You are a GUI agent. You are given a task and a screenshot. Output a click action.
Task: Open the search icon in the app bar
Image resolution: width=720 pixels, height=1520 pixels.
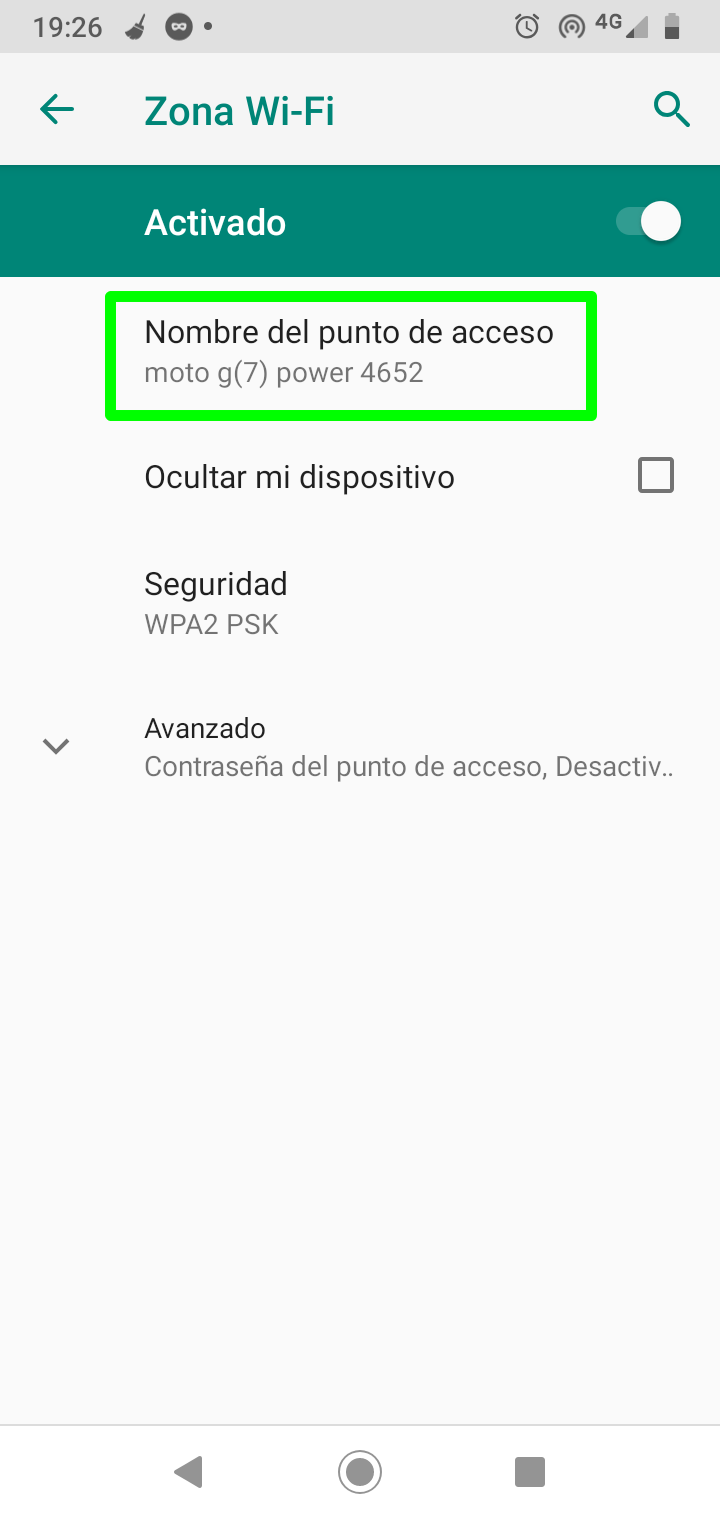[672, 109]
